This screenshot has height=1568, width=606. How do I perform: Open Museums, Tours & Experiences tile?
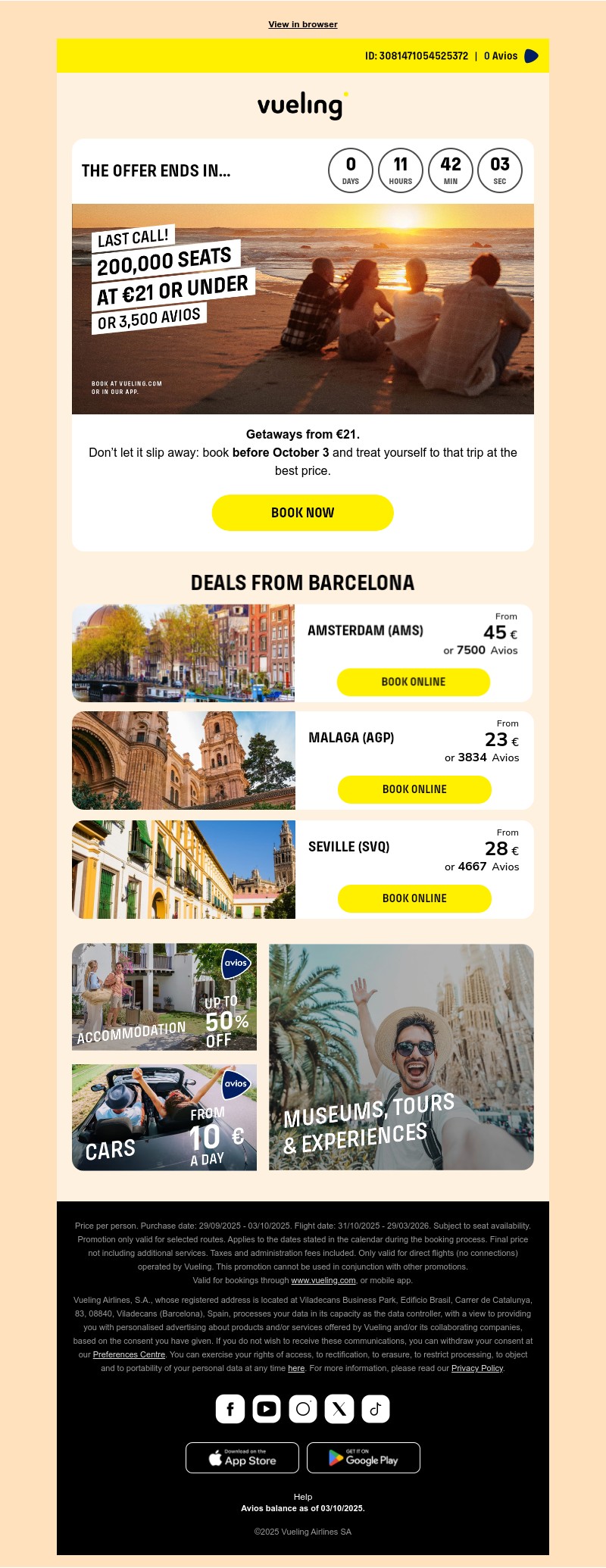coord(401,1057)
